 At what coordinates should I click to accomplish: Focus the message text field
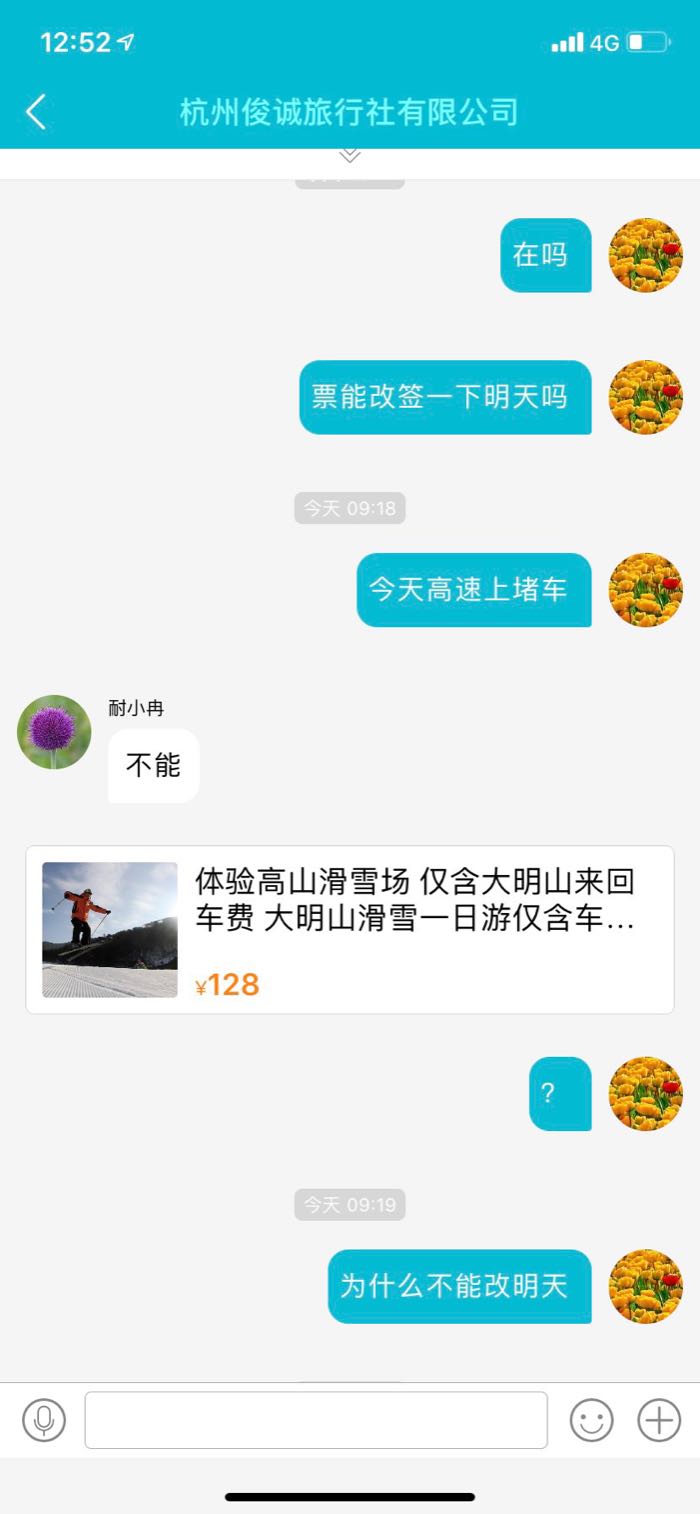(x=316, y=1420)
